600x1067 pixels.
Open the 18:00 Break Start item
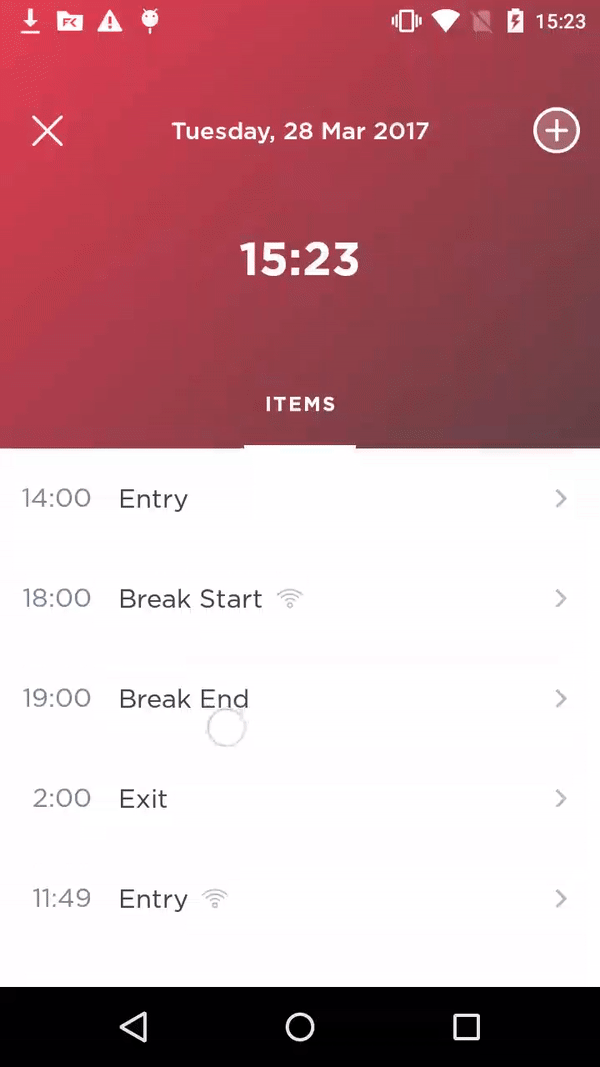300,598
